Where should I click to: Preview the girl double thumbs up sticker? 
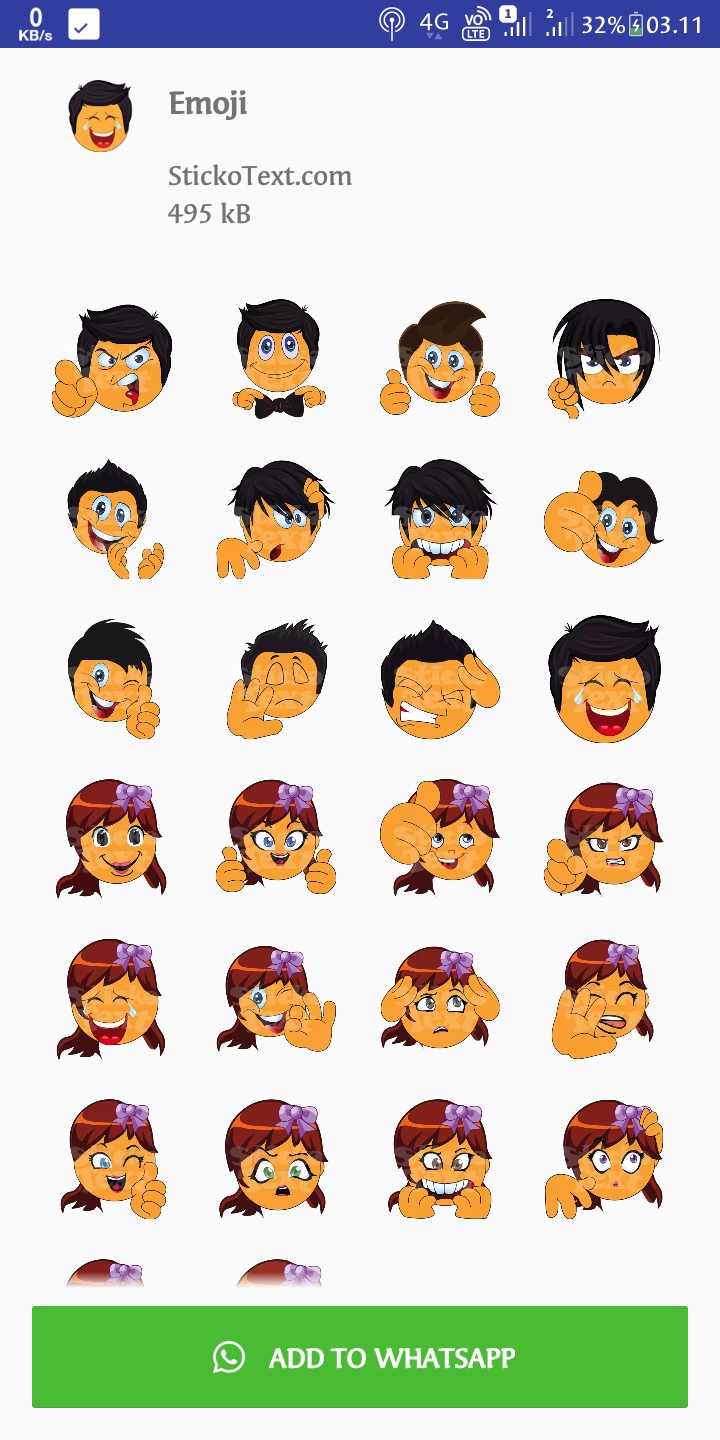click(x=278, y=838)
